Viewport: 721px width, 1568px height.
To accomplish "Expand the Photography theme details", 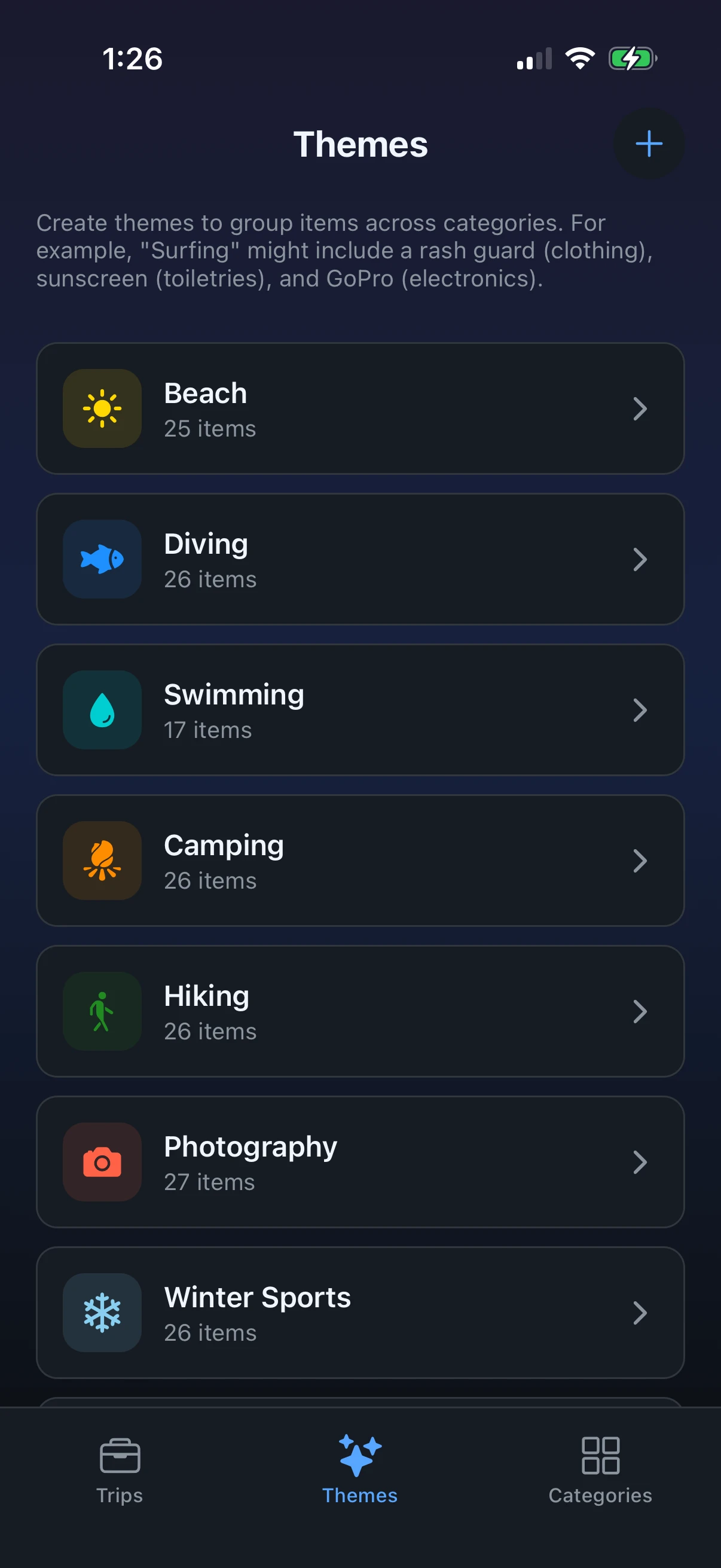I will point(640,1163).
